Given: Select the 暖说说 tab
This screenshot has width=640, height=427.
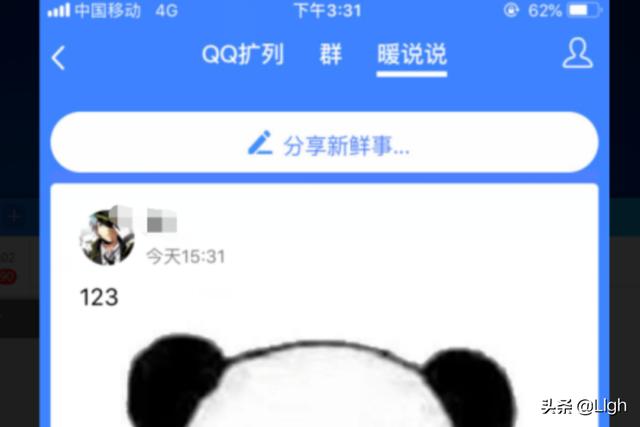Looking at the screenshot, I should pyautogui.click(x=411, y=54).
